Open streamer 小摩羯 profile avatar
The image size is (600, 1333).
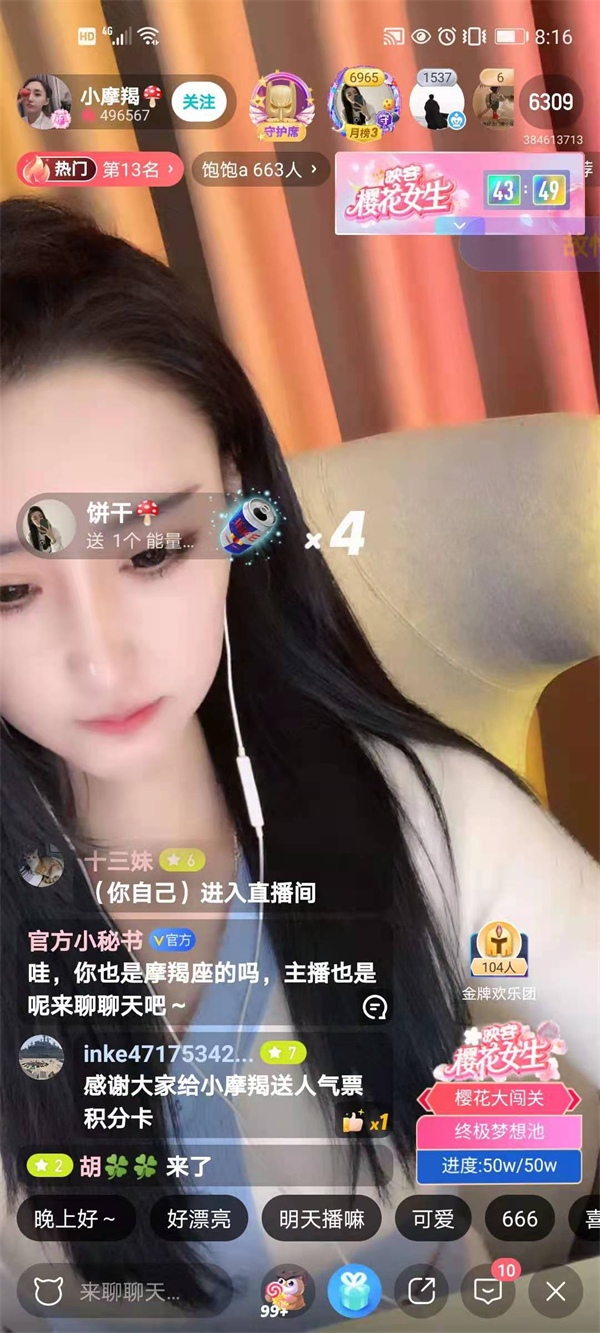tap(44, 102)
